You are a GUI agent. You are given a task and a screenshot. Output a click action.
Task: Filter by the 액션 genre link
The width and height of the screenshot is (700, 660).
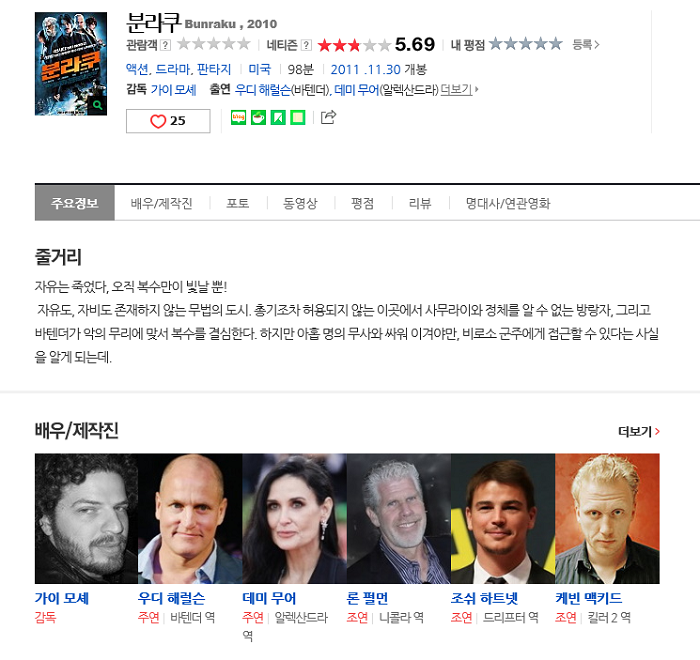click(x=137, y=69)
